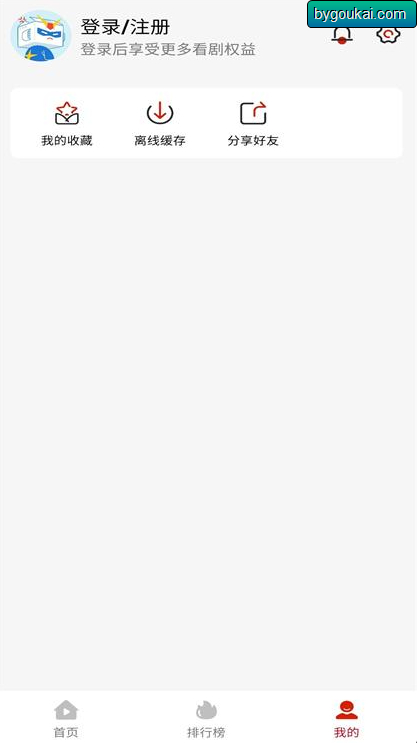Screen dimensions: 417x743
Task: Tap 分享好友 to share with friends
Action: click(253, 124)
